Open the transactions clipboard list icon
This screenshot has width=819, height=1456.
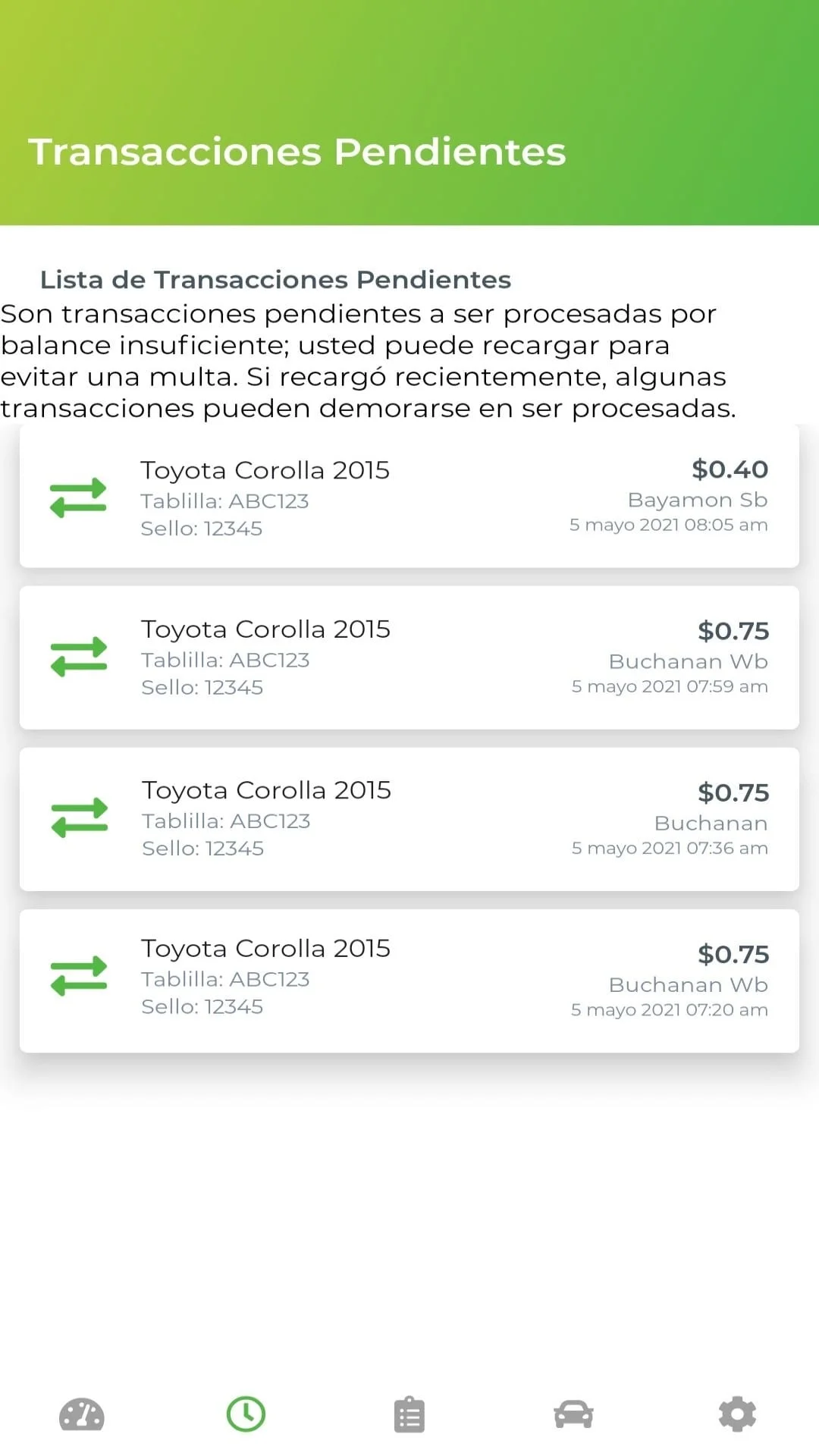(x=409, y=1414)
